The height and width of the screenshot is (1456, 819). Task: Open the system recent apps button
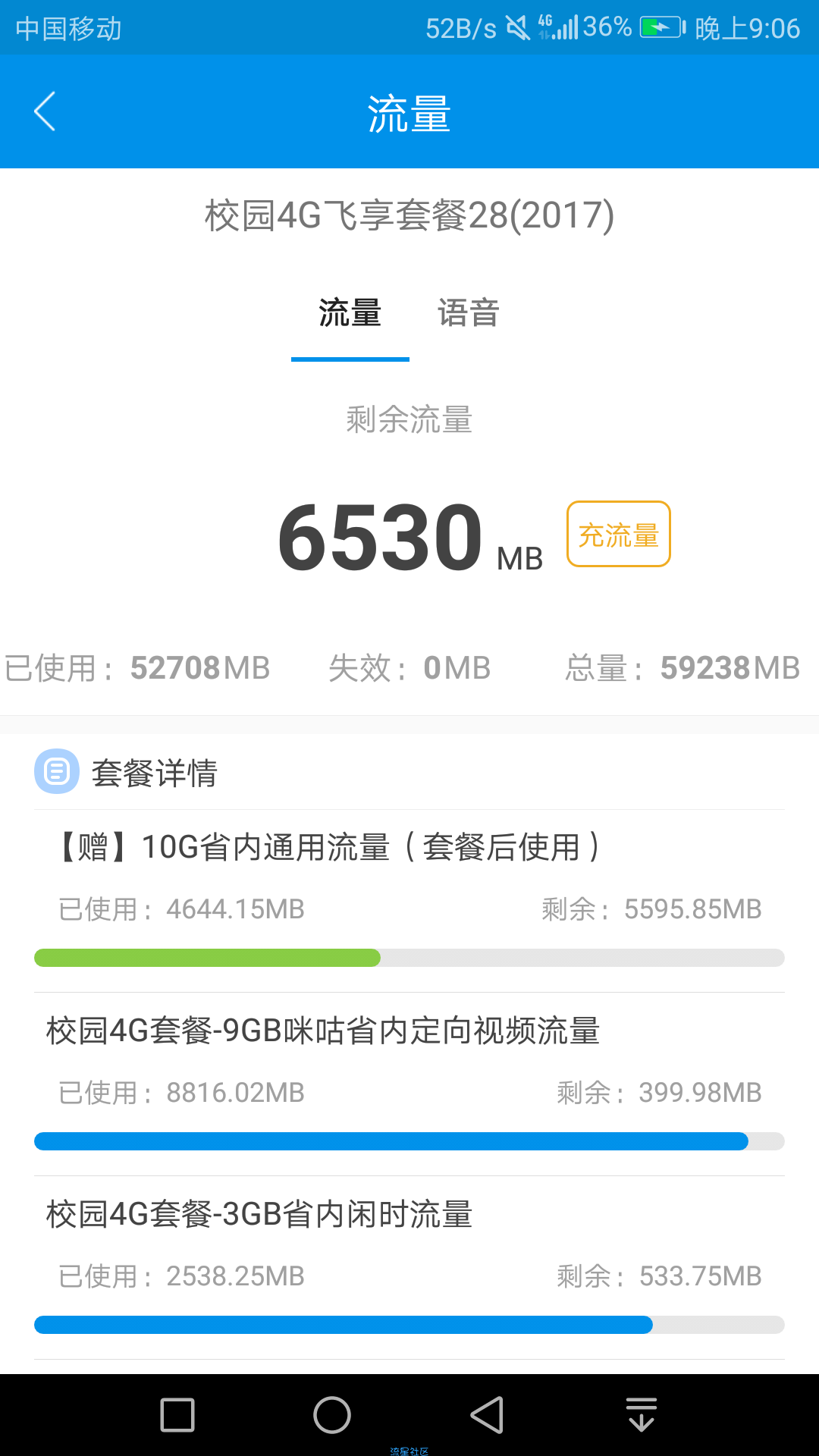tap(177, 1415)
